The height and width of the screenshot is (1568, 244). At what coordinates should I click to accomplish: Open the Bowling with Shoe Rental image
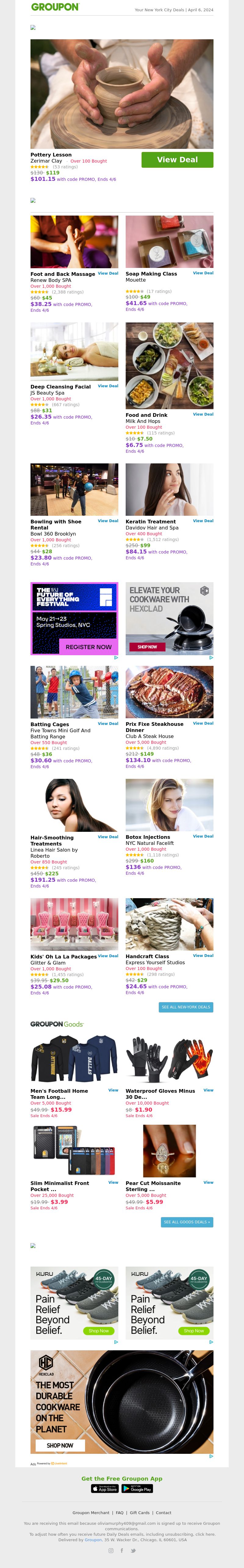coord(74,489)
